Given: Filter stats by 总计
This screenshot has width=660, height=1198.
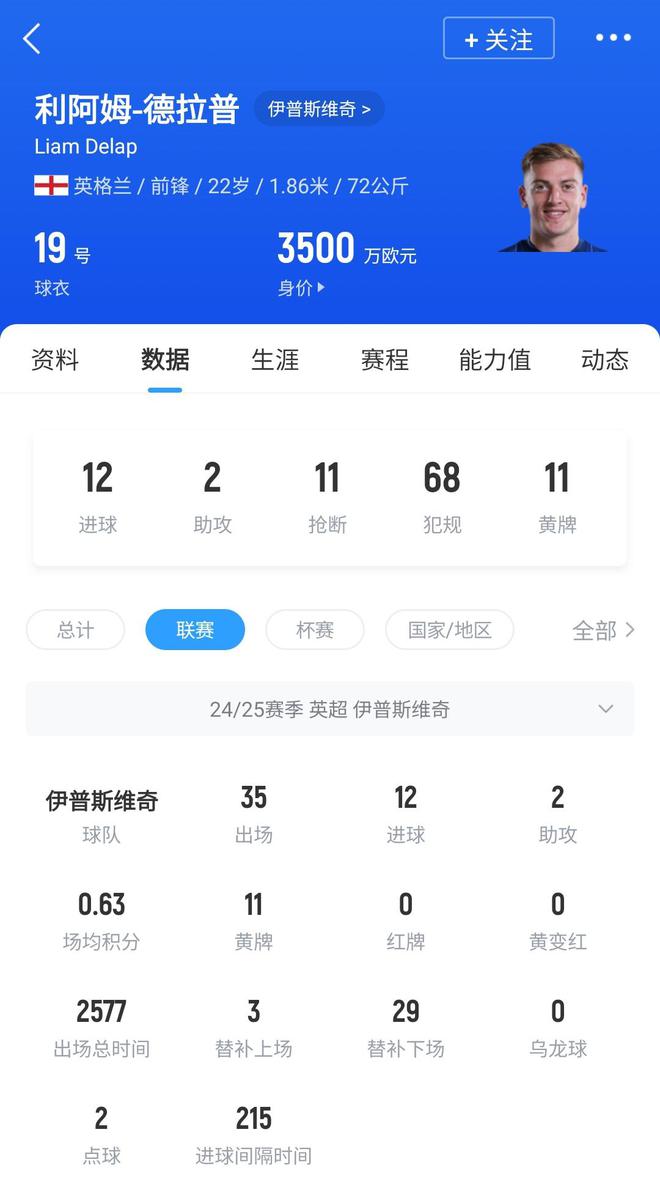Looking at the screenshot, I should click(x=75, y=630).
